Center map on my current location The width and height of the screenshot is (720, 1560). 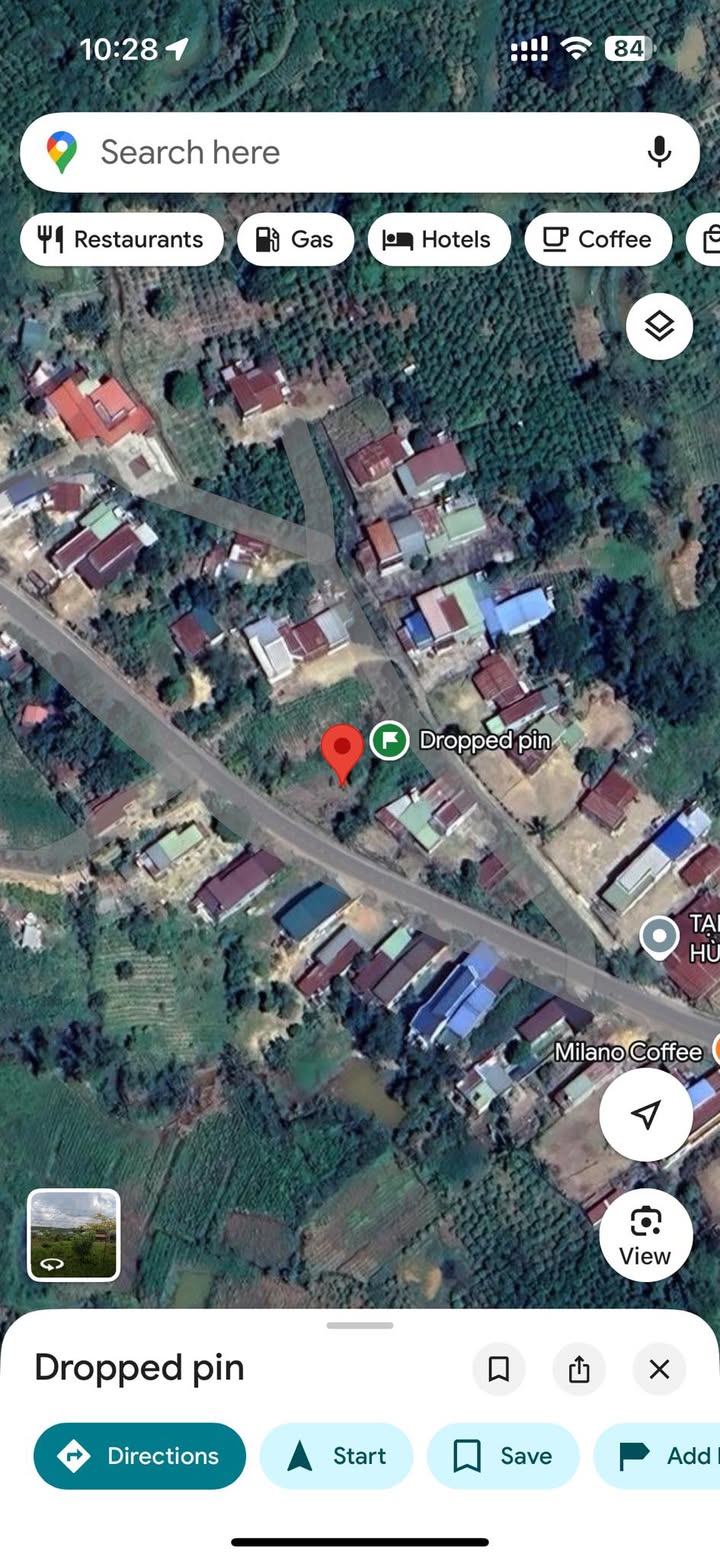(645, 1114)
